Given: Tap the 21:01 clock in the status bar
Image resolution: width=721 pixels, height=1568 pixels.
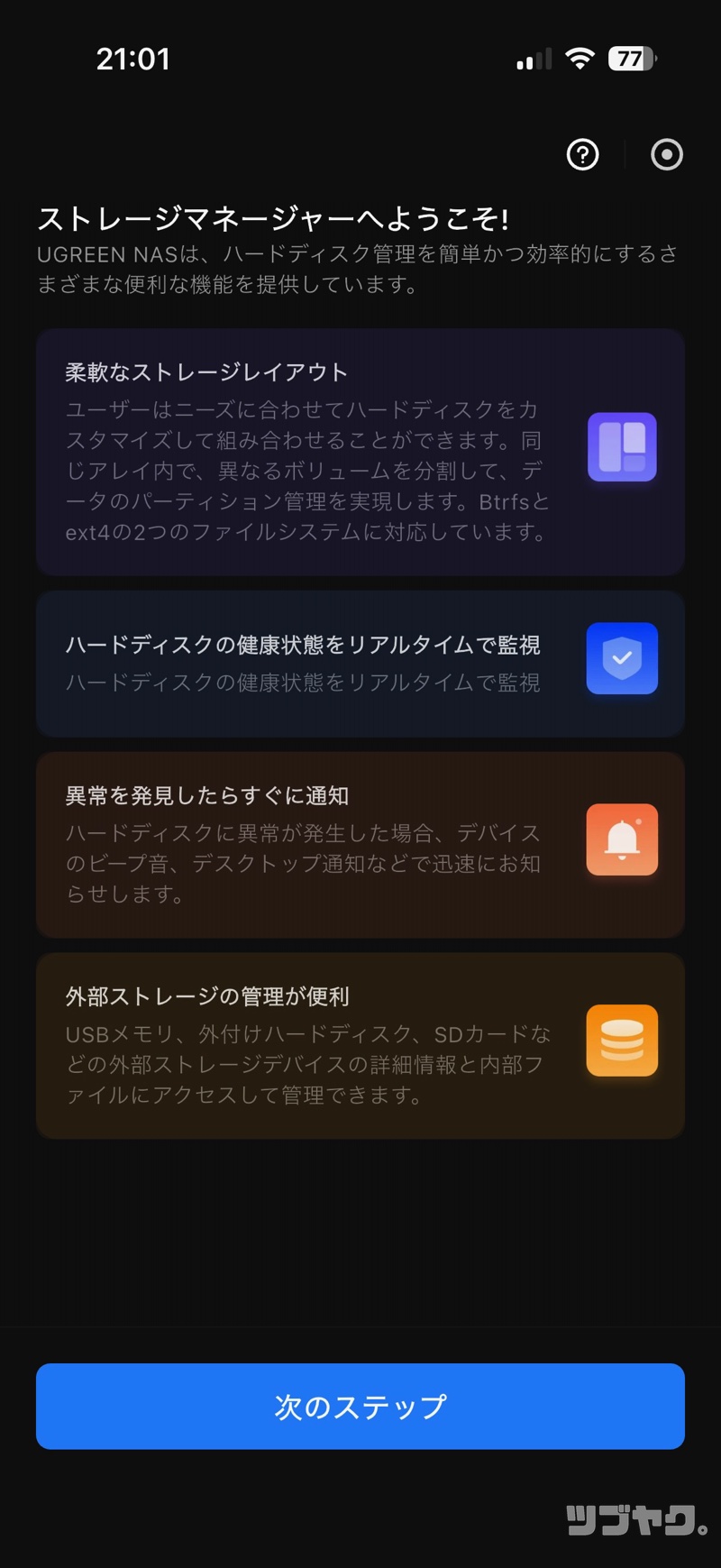Looking at the screenshot, I should point(135,59).
